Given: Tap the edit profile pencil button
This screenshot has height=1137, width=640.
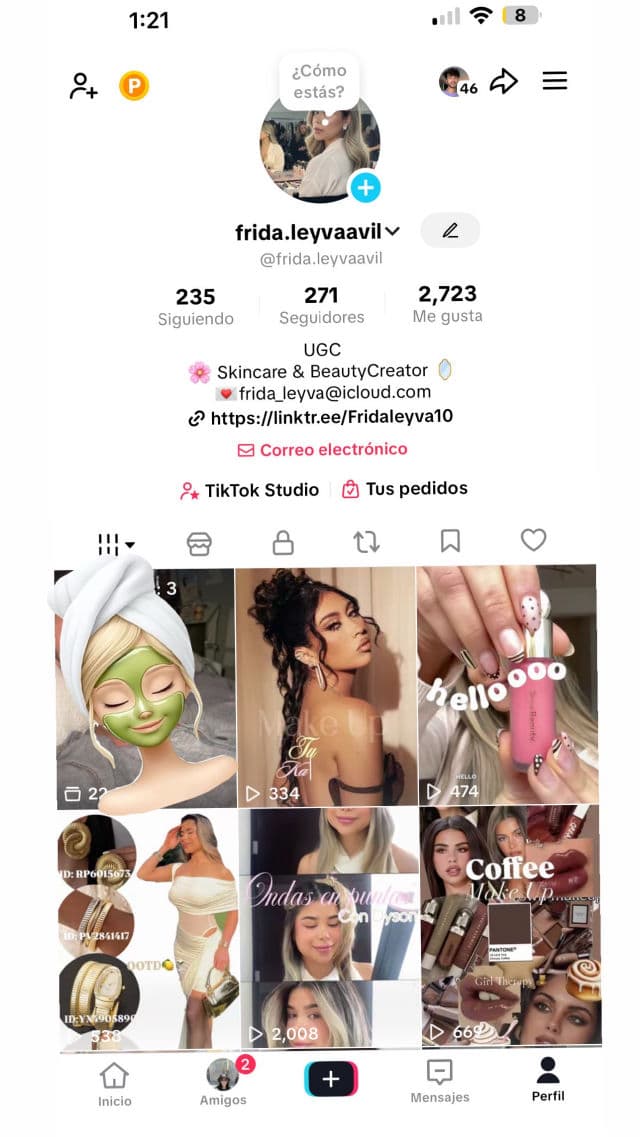Looking at the screenshot, I should point(450,231).
